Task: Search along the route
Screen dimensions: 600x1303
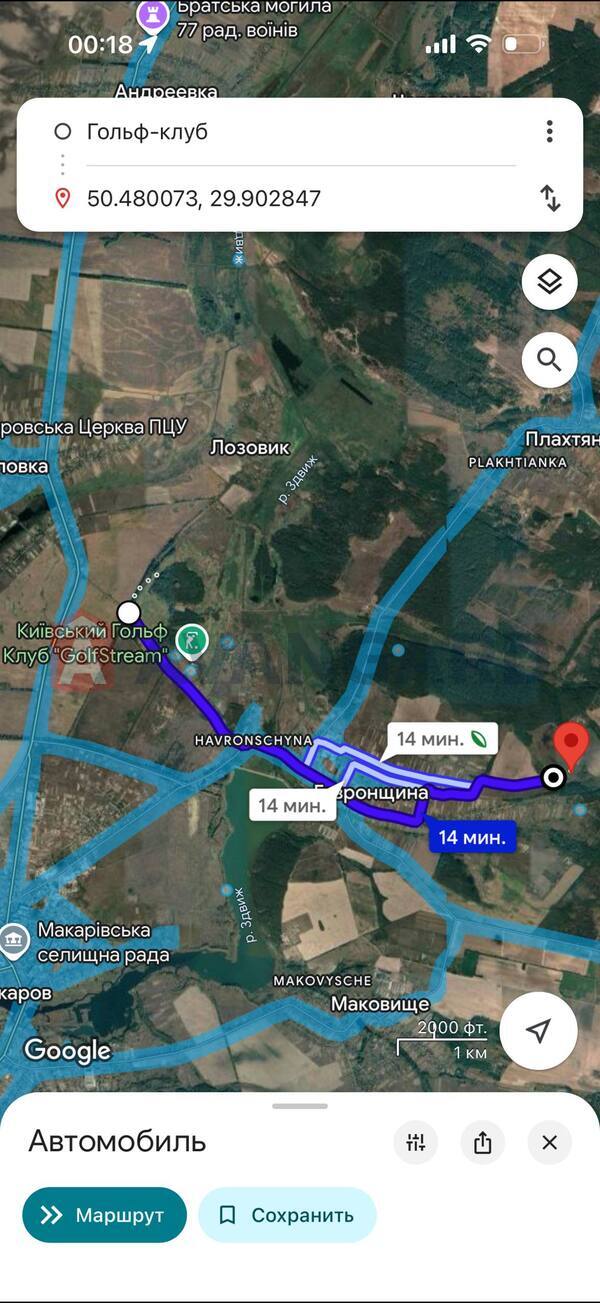Action: pos(549,360)
